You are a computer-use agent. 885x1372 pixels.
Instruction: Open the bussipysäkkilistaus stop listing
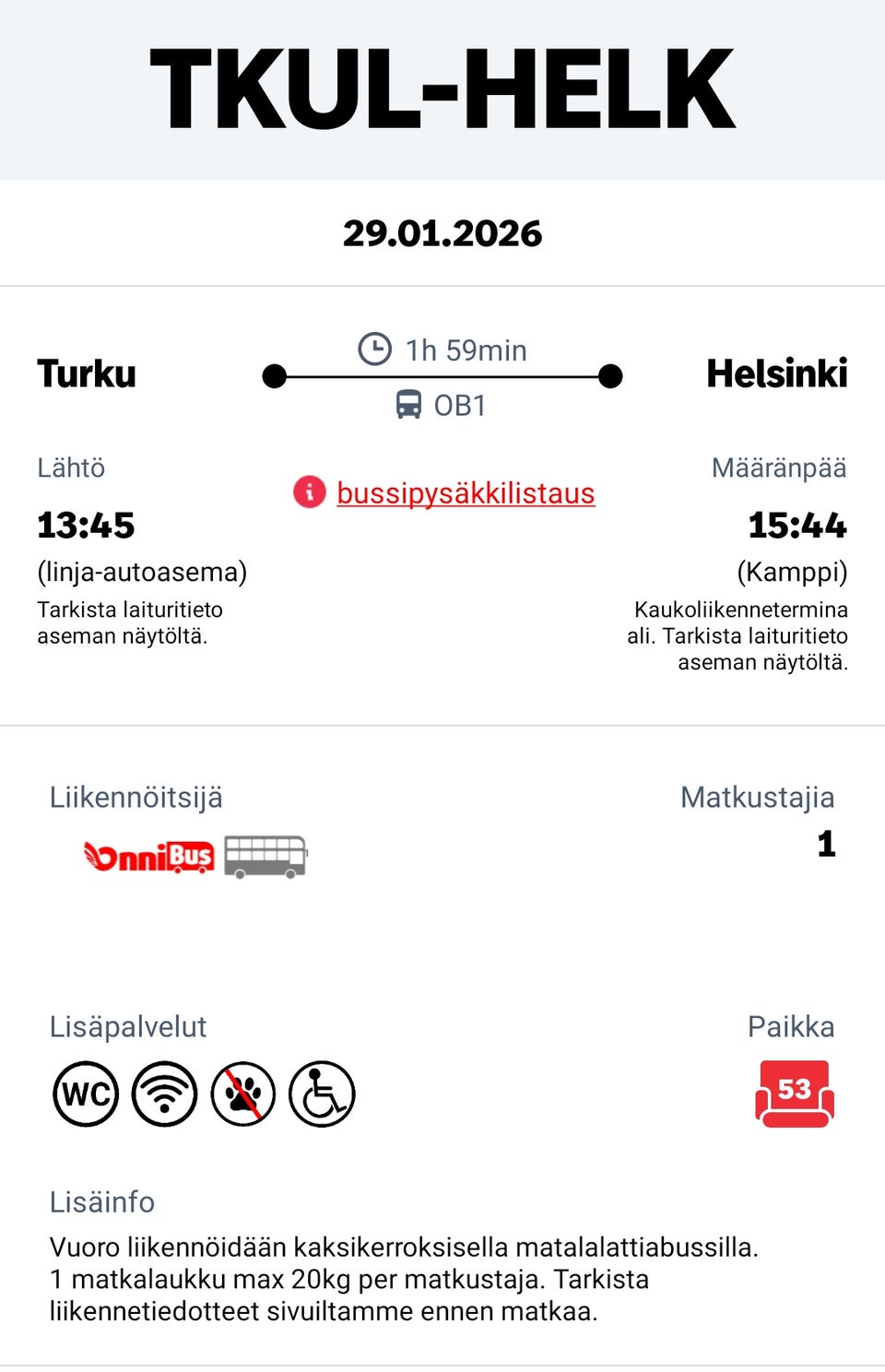466,493
